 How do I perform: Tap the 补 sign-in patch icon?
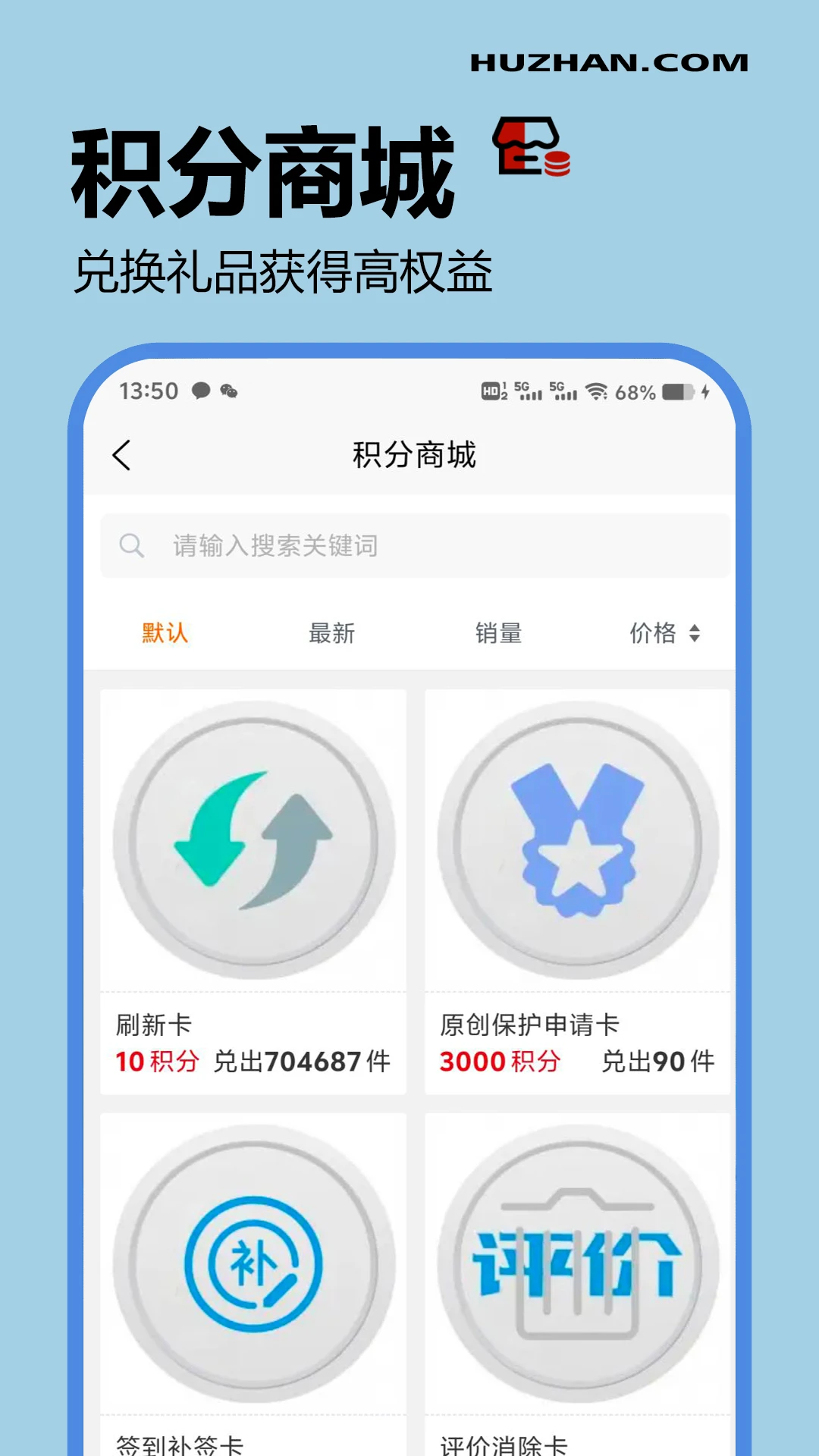click(x=255, y=1259)
